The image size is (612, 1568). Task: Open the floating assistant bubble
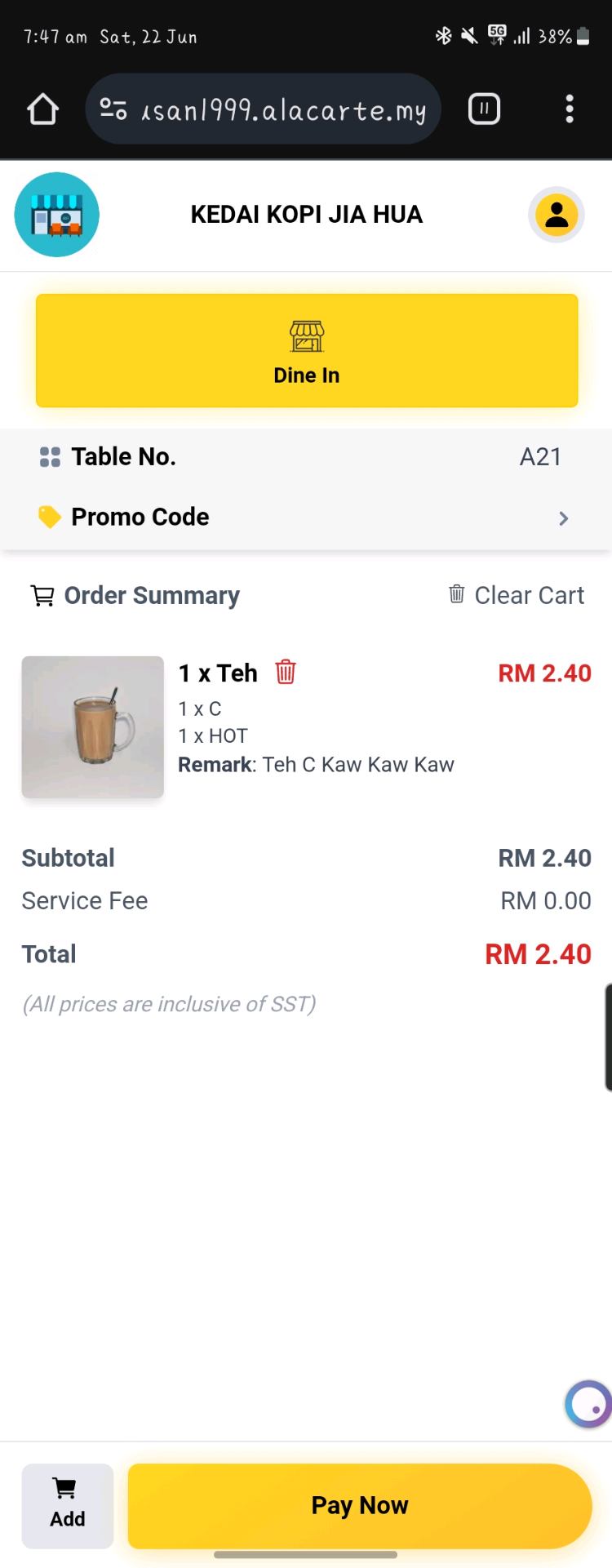(x=589, y=1404)
